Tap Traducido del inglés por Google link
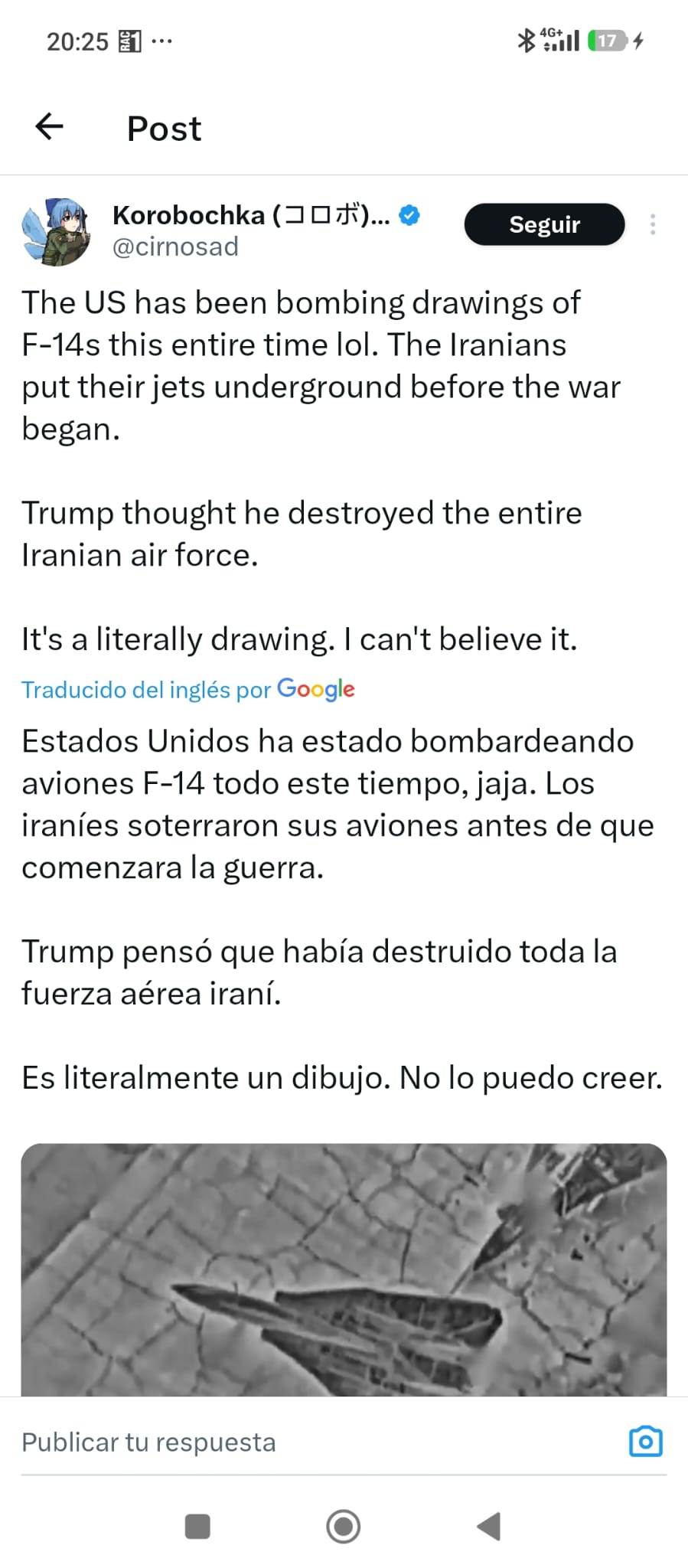The width and height of the screenshot is (688, 1568). click(187, 690)
